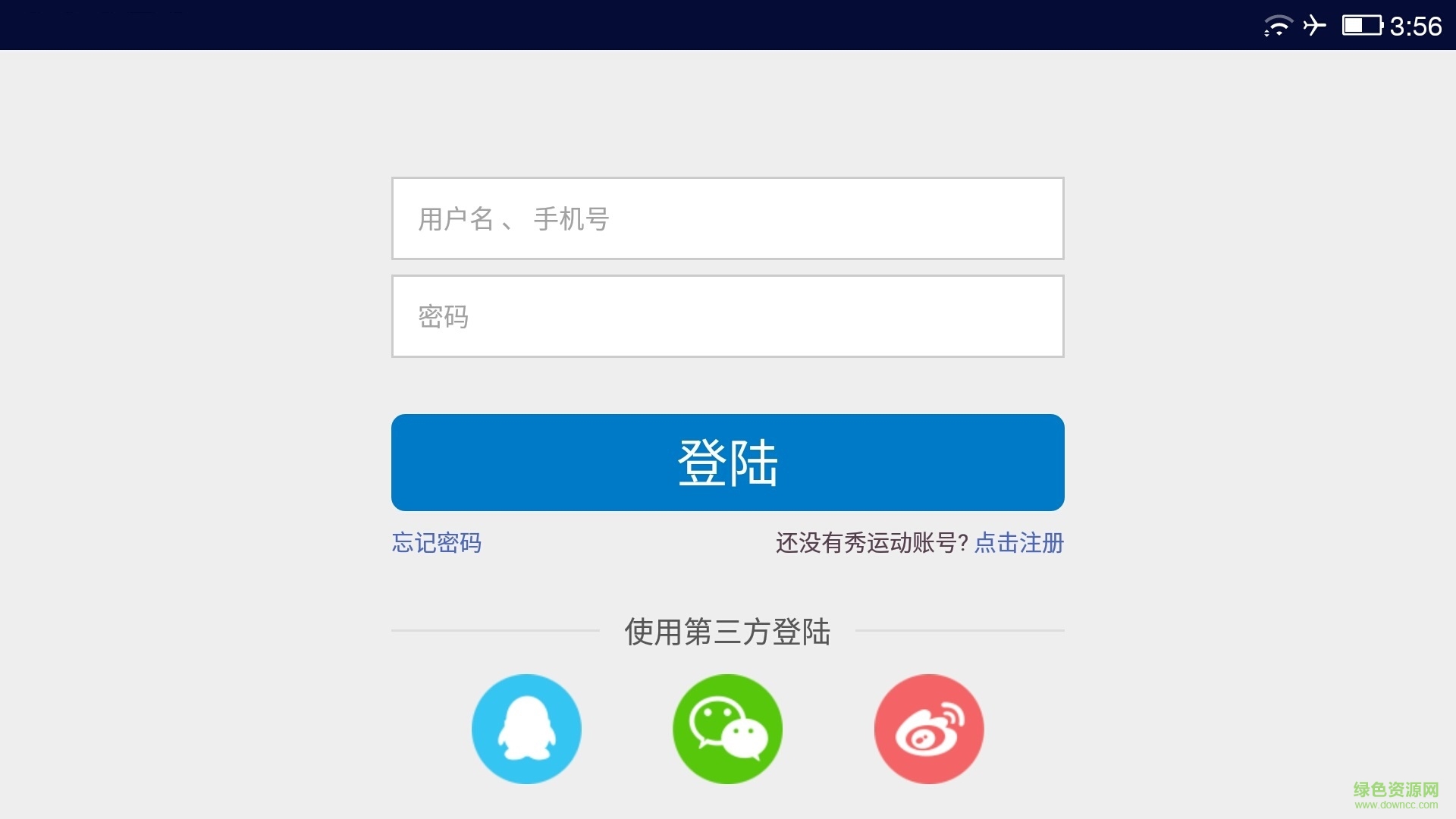Focus the username or phone number field
Viewport: 1456px width, 819px height.
727,218
